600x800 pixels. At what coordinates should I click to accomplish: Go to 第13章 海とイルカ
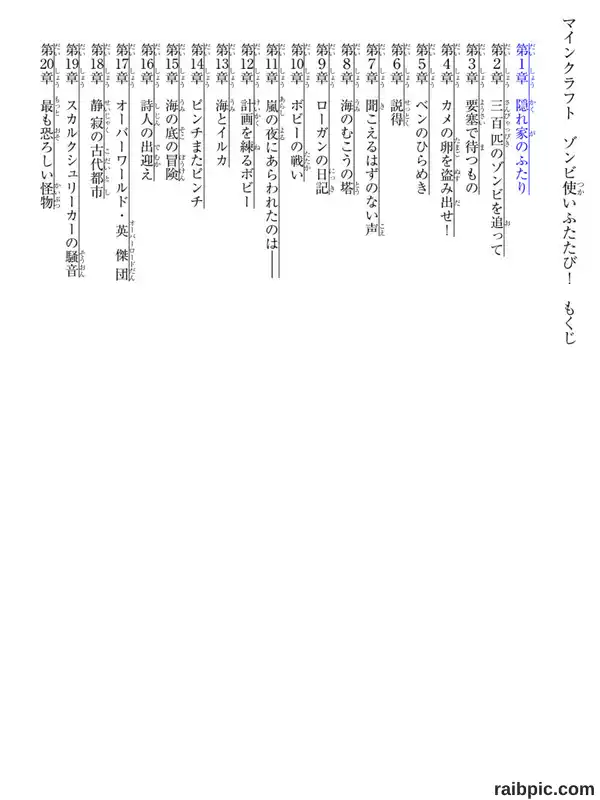(224, 106)
